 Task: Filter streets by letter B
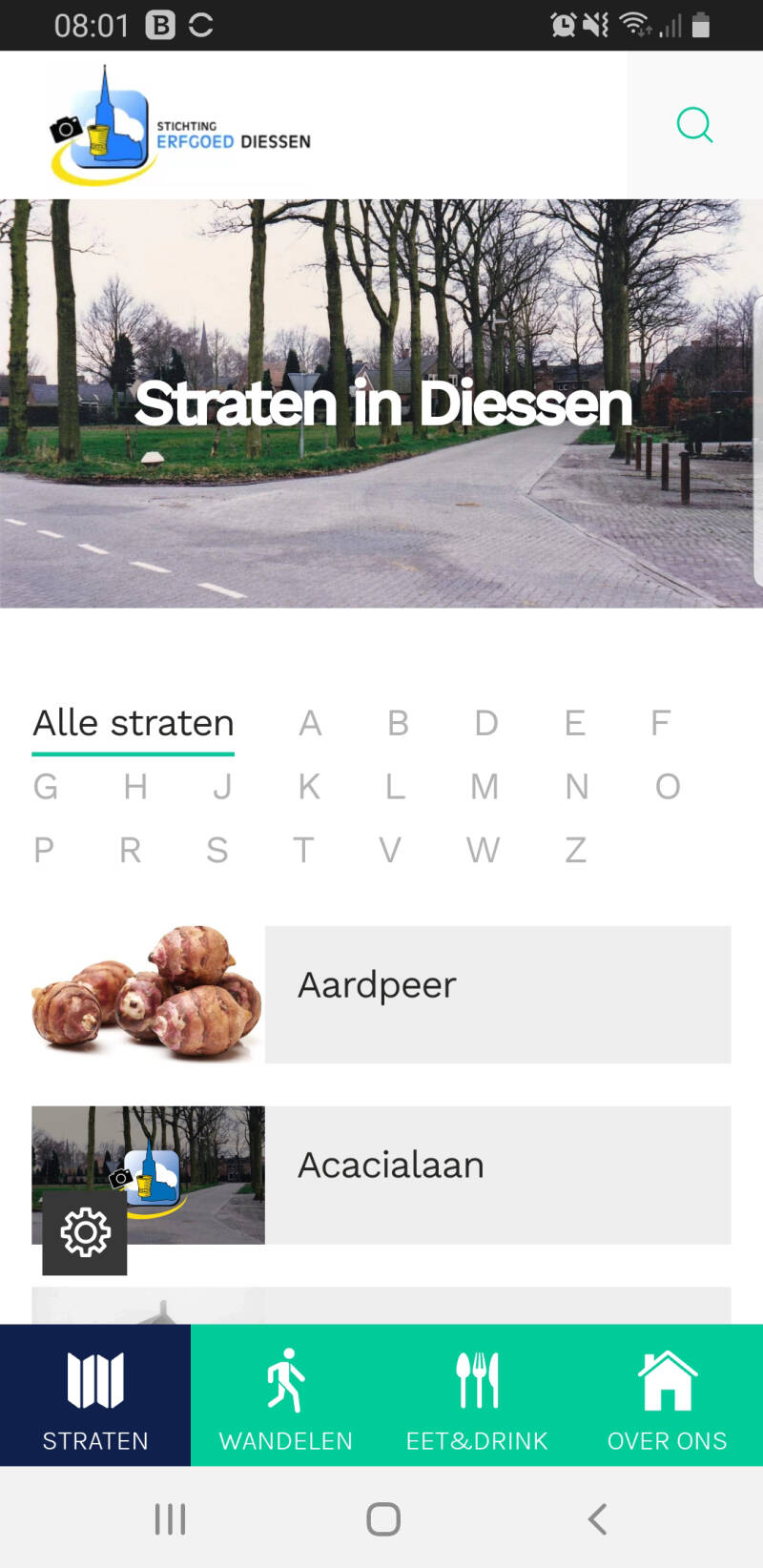[398, 723]
